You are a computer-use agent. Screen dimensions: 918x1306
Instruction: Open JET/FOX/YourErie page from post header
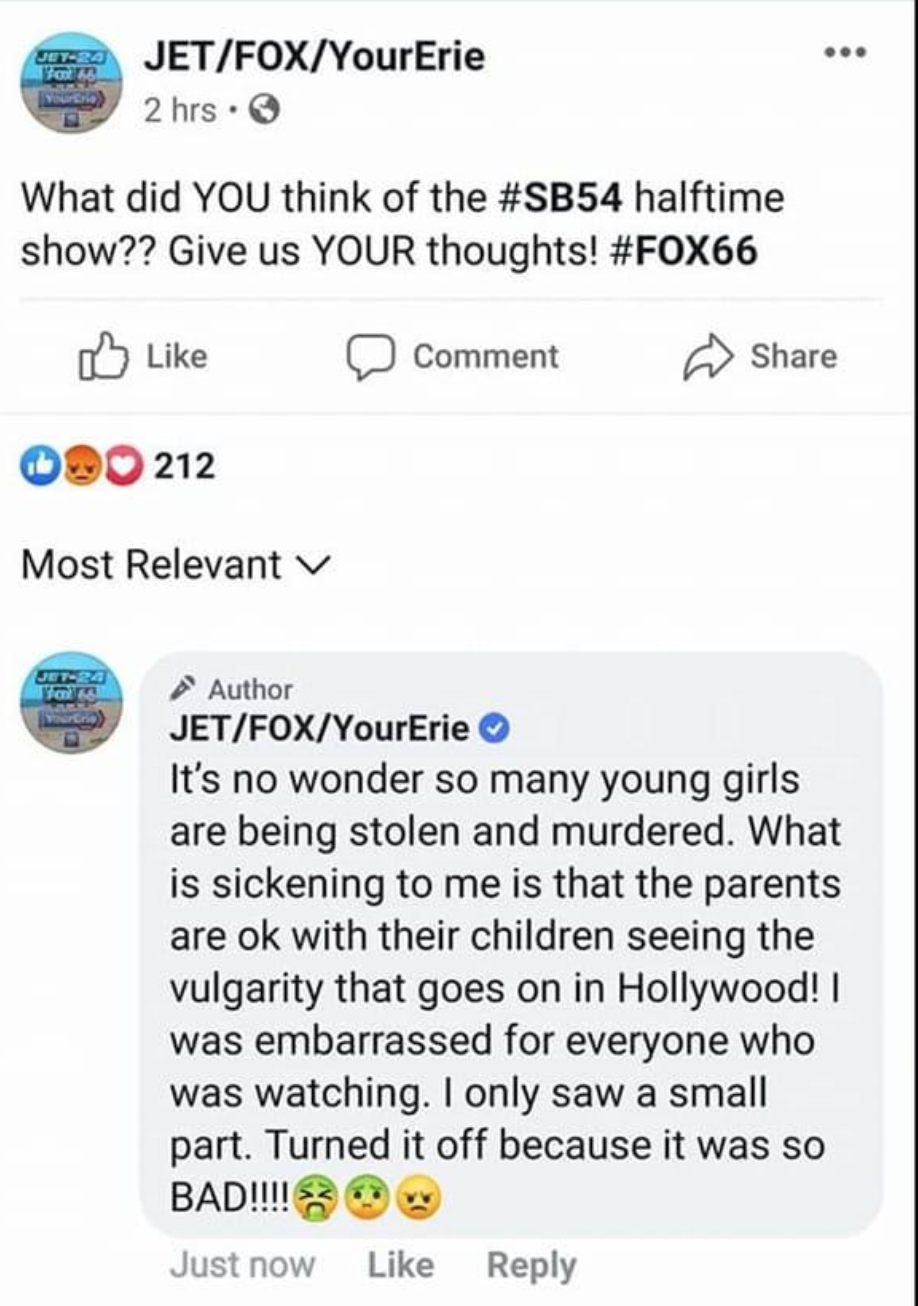314,55
